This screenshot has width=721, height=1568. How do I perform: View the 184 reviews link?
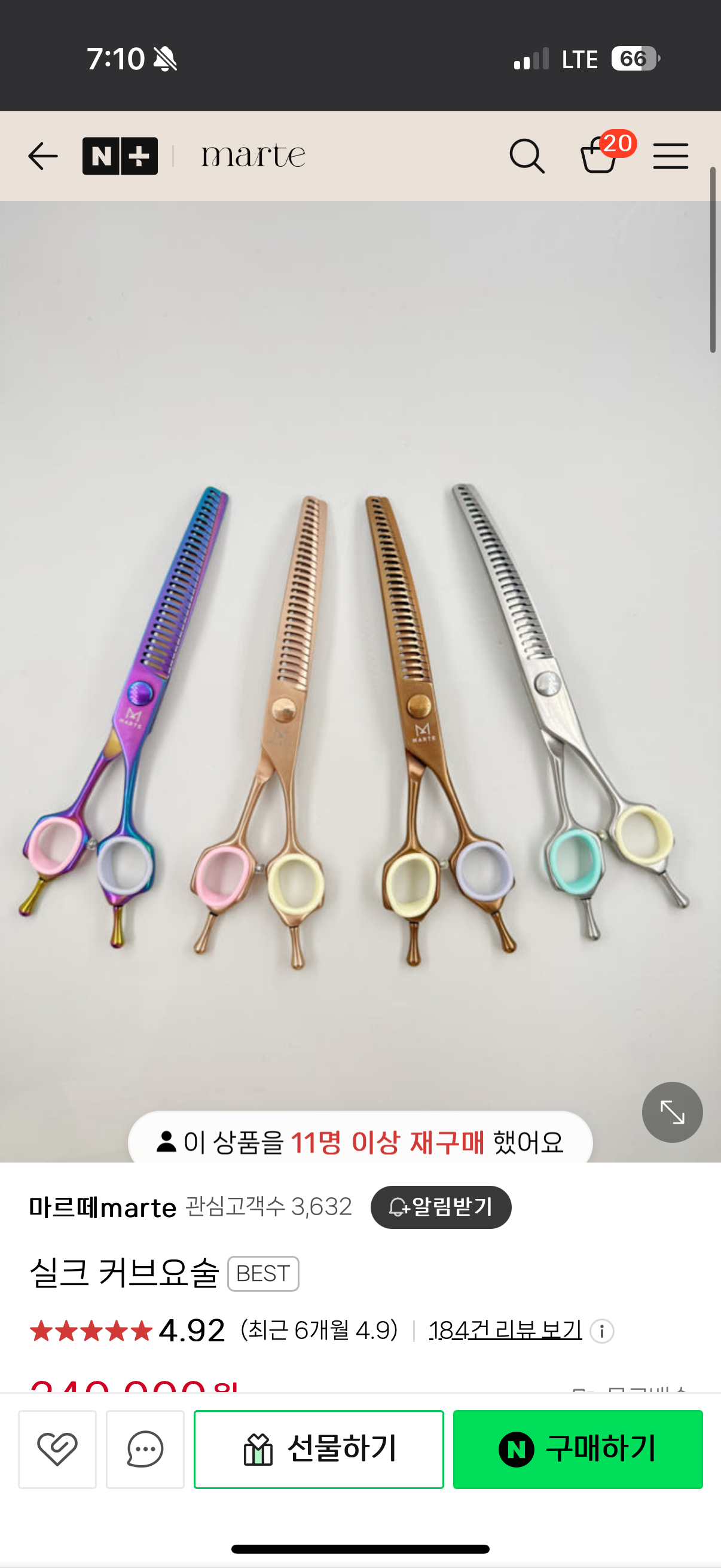[506, 1330]
